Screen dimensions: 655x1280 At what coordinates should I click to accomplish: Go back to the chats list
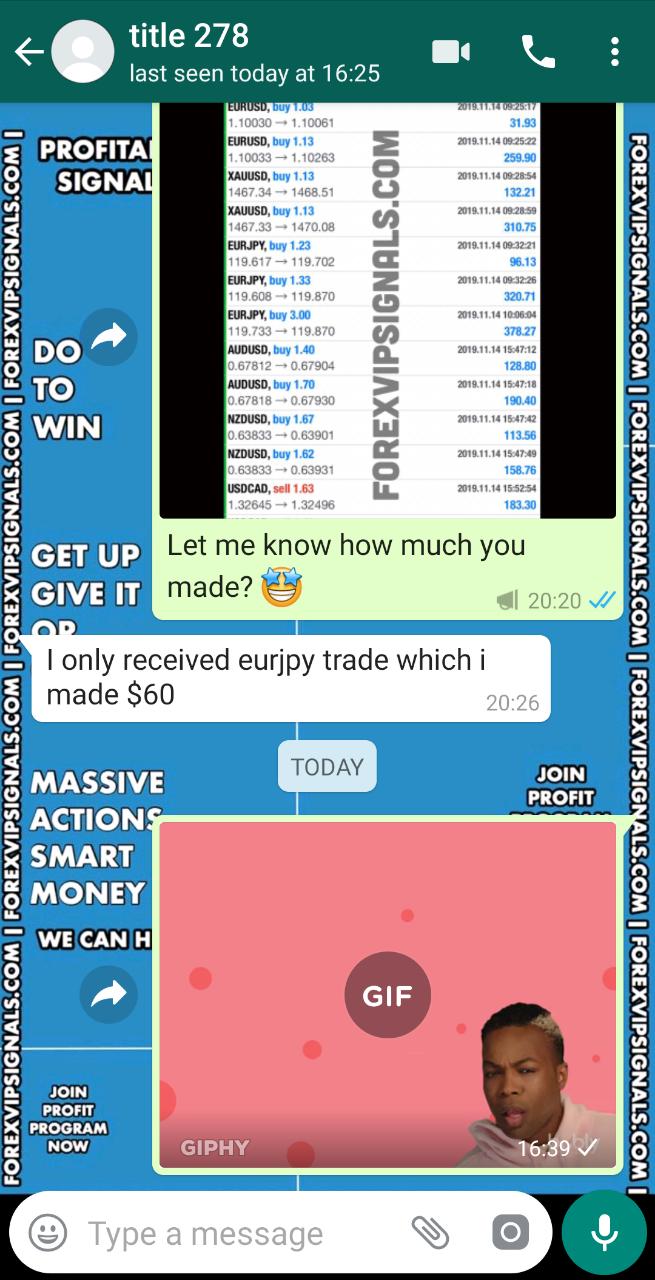(29, 52)
